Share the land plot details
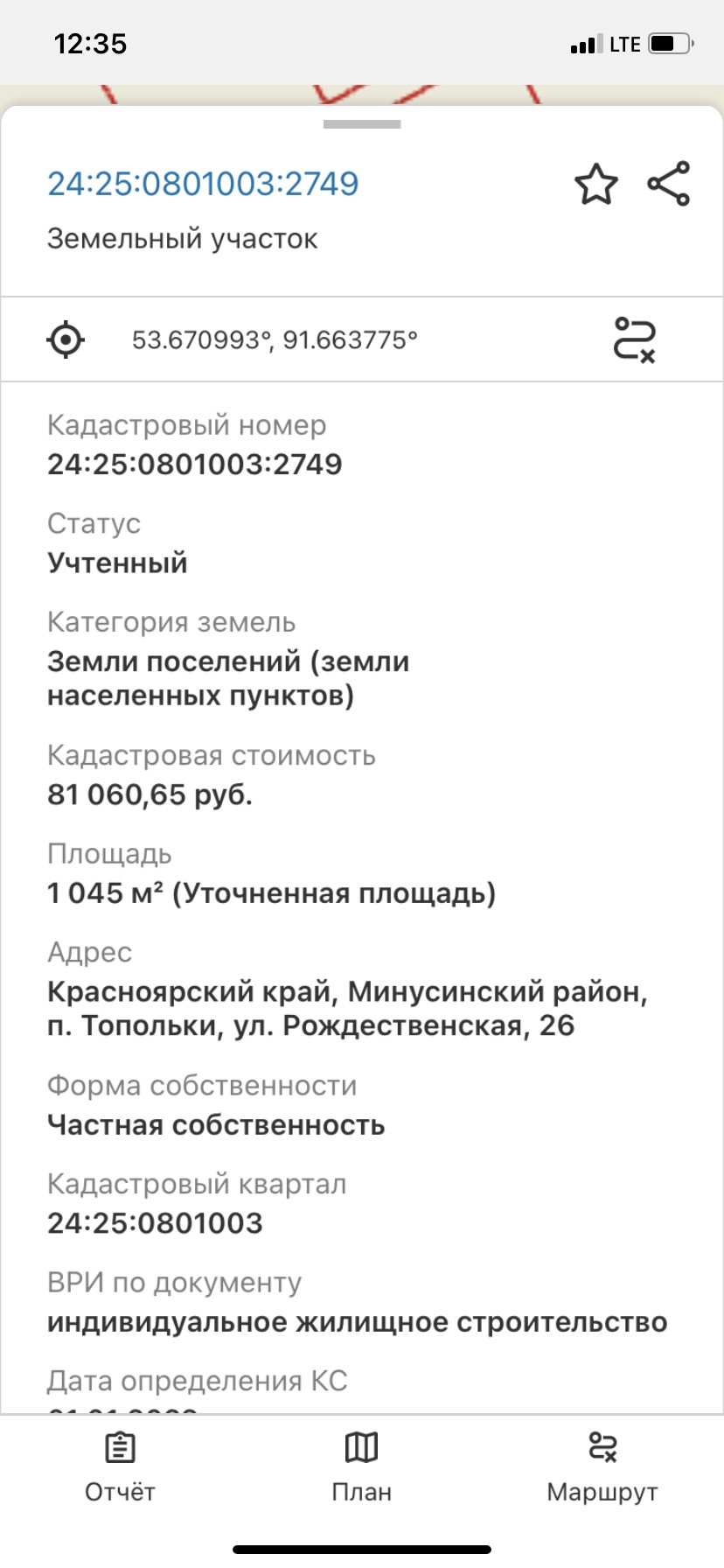Image resolution: width=724 pixels, height=1568 pixels. (669, 184)
